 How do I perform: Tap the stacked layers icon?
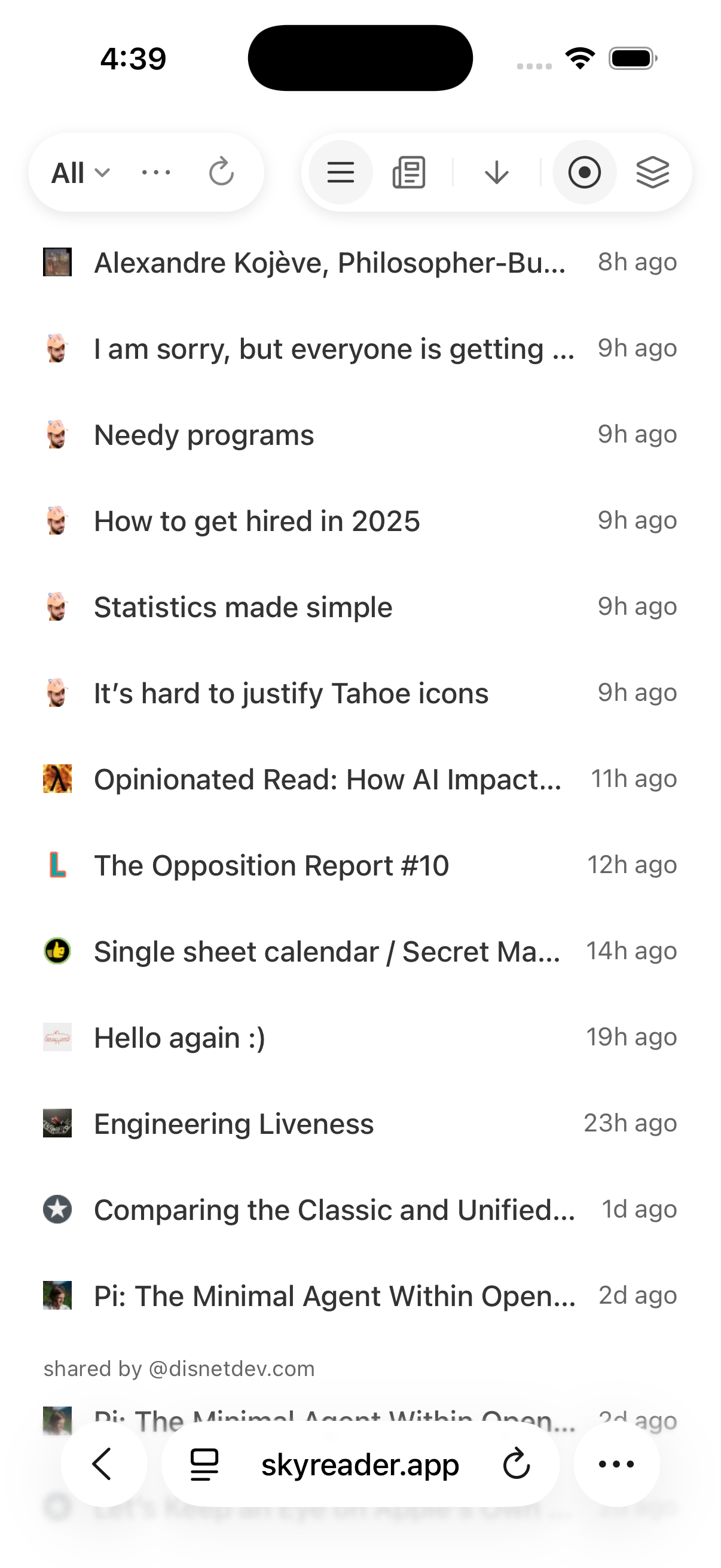point(653,173)
